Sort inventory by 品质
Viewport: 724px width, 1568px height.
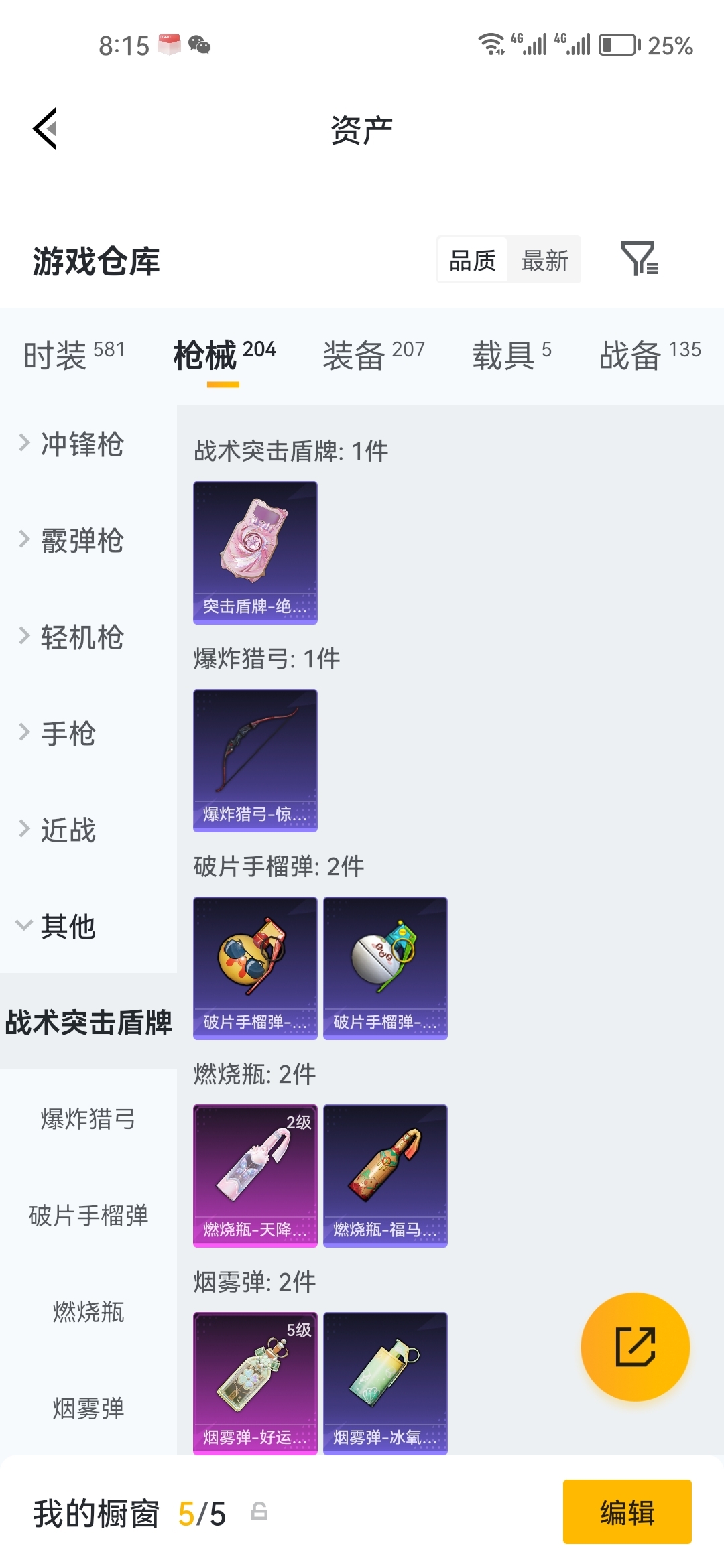(x=471, y=261)
